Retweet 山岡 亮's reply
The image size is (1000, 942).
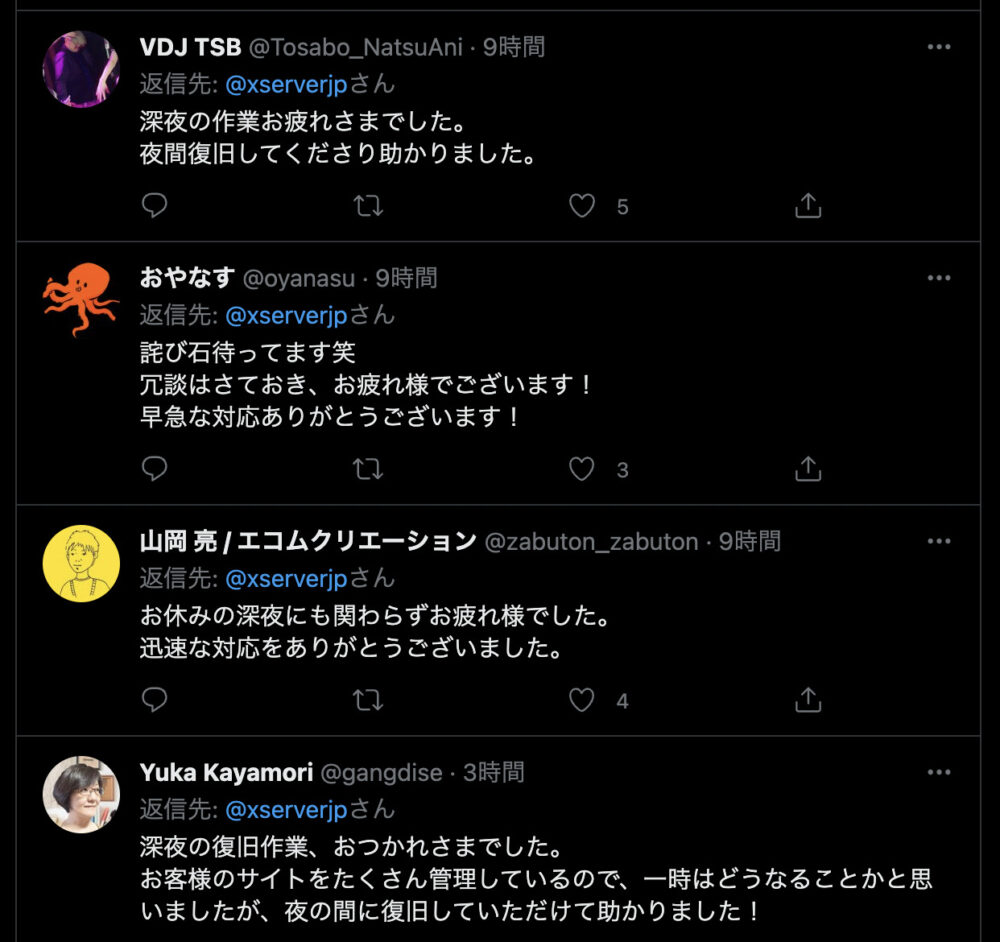tap(368, 700)
